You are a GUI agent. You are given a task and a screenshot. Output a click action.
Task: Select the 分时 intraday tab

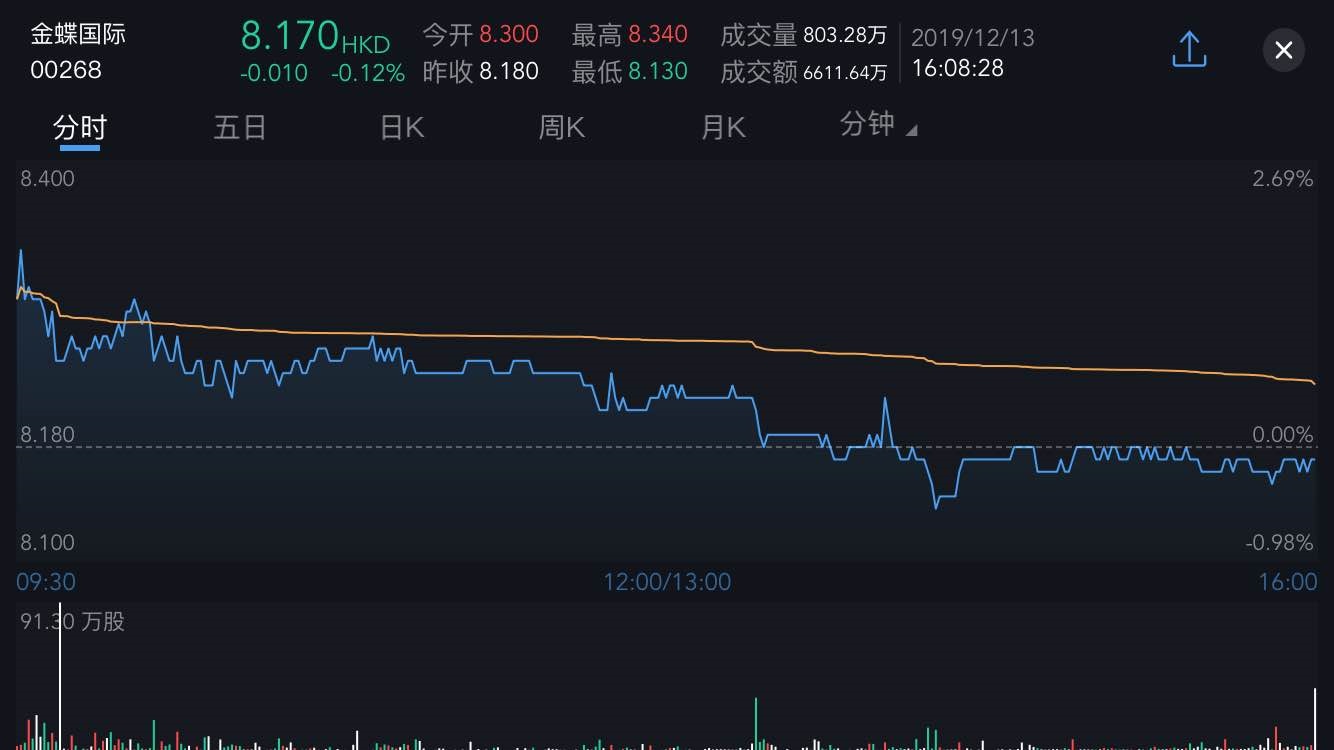tap(80, 128)
